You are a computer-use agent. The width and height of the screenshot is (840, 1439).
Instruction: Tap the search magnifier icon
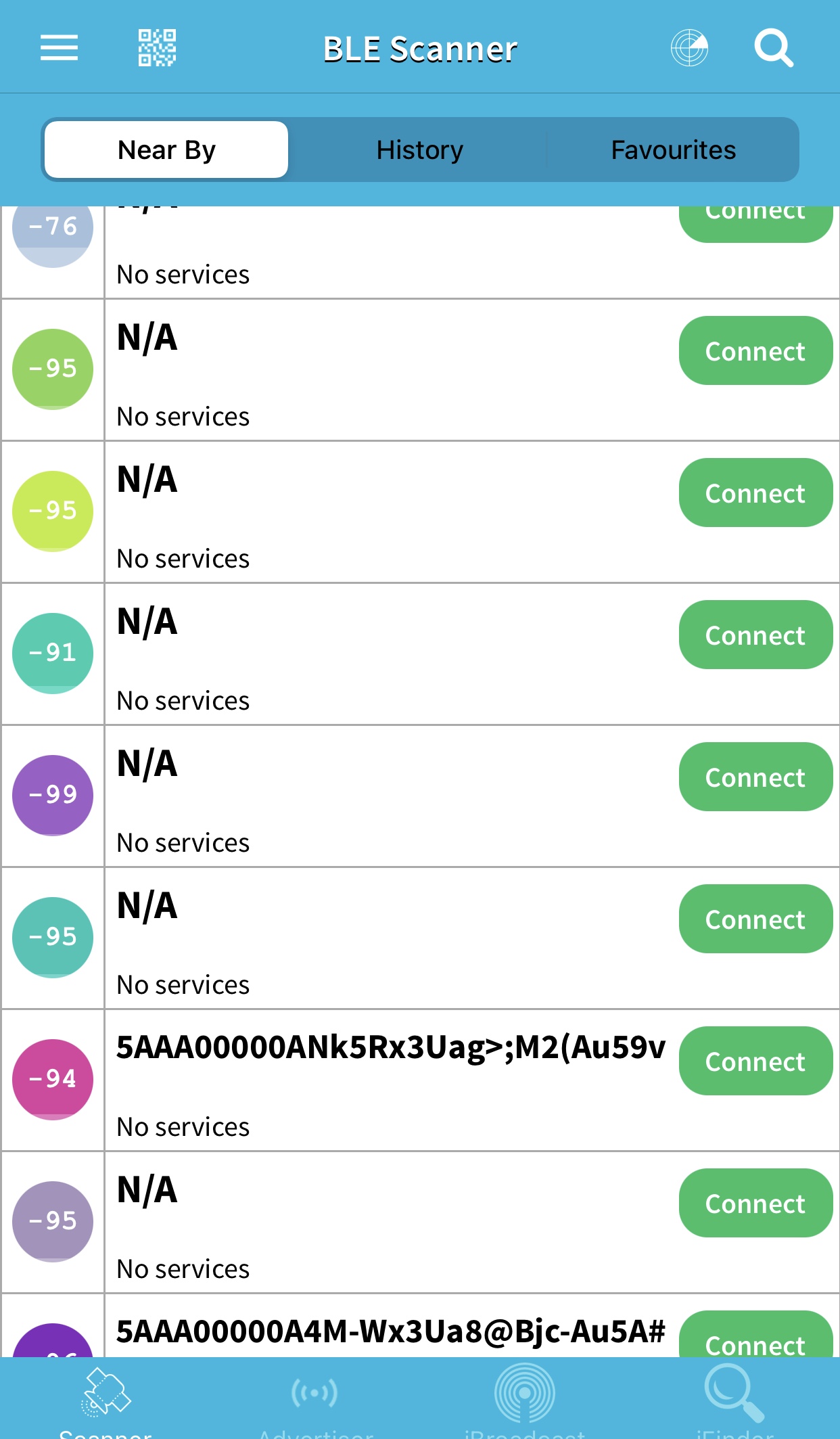coord(774,48)
